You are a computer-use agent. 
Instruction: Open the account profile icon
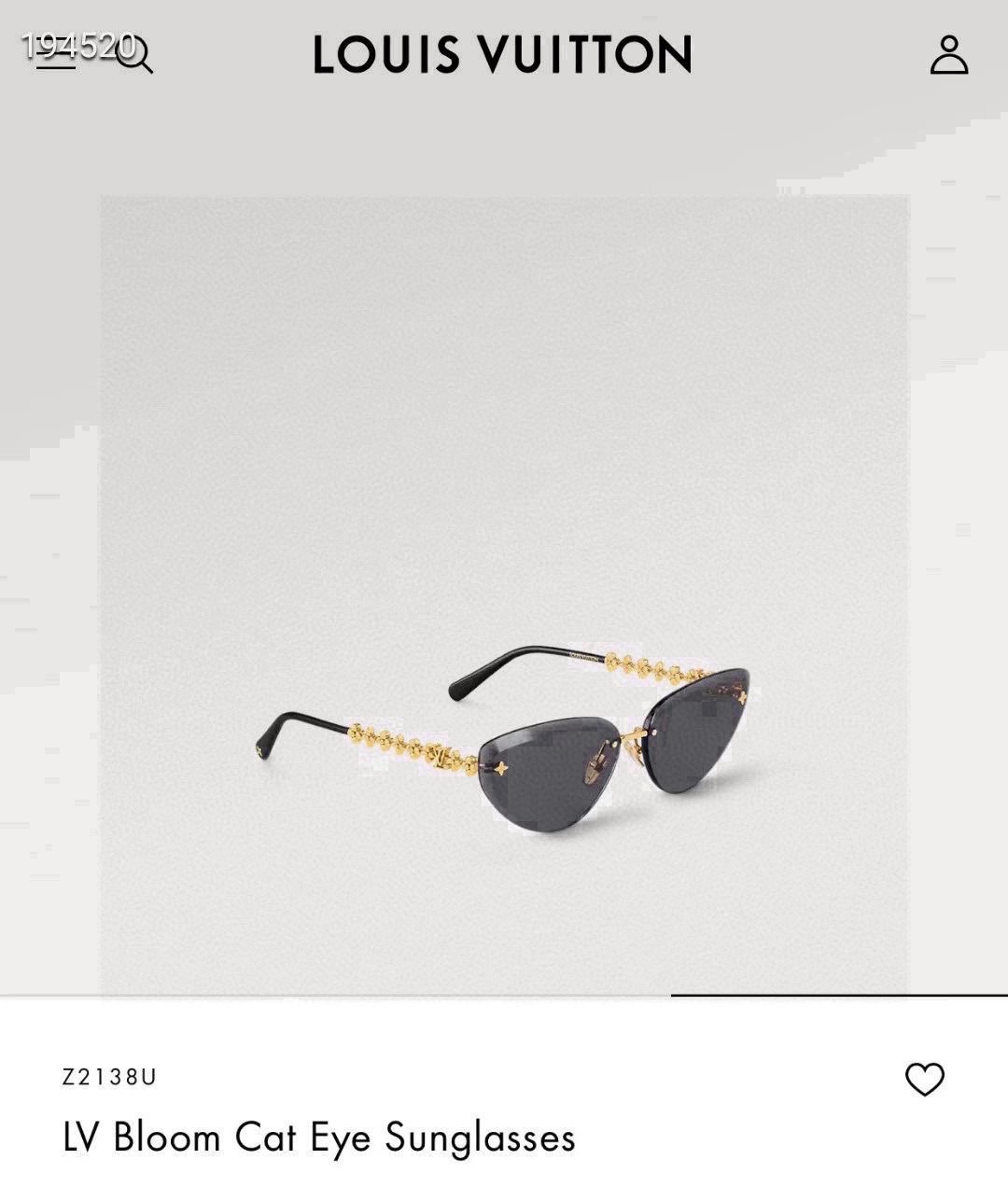[949, 54]
